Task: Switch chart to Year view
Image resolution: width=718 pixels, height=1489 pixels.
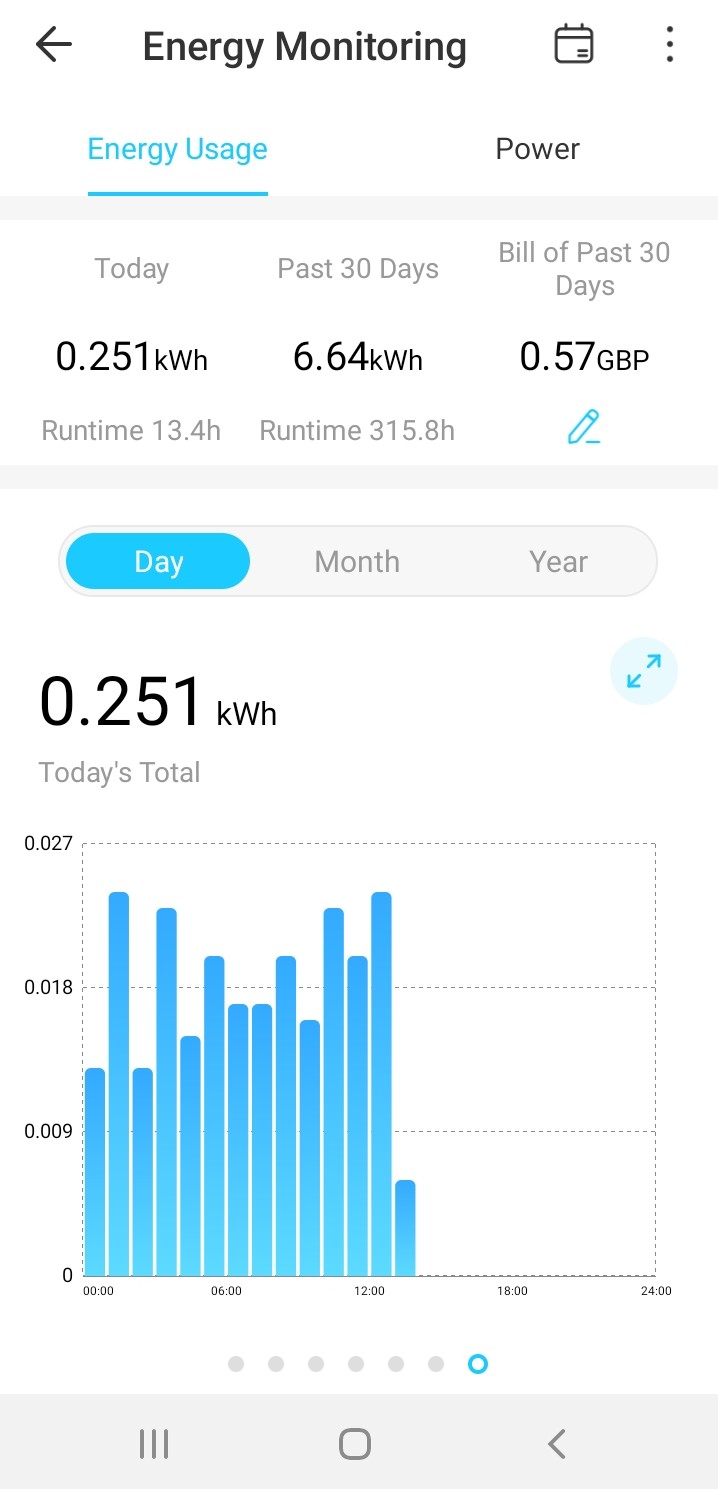Action: (x=558, y=561)
